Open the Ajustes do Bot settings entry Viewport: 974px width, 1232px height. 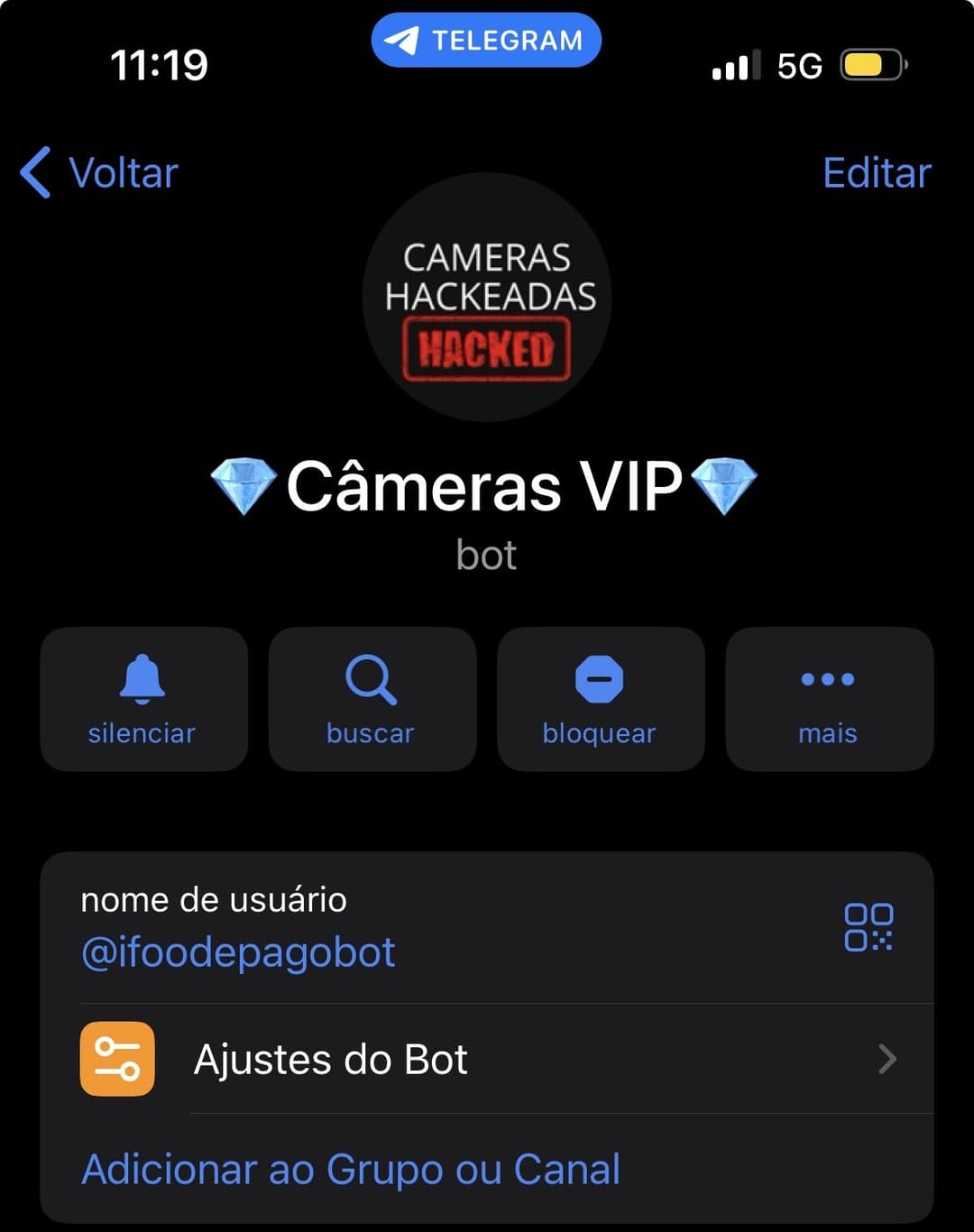329,1060
